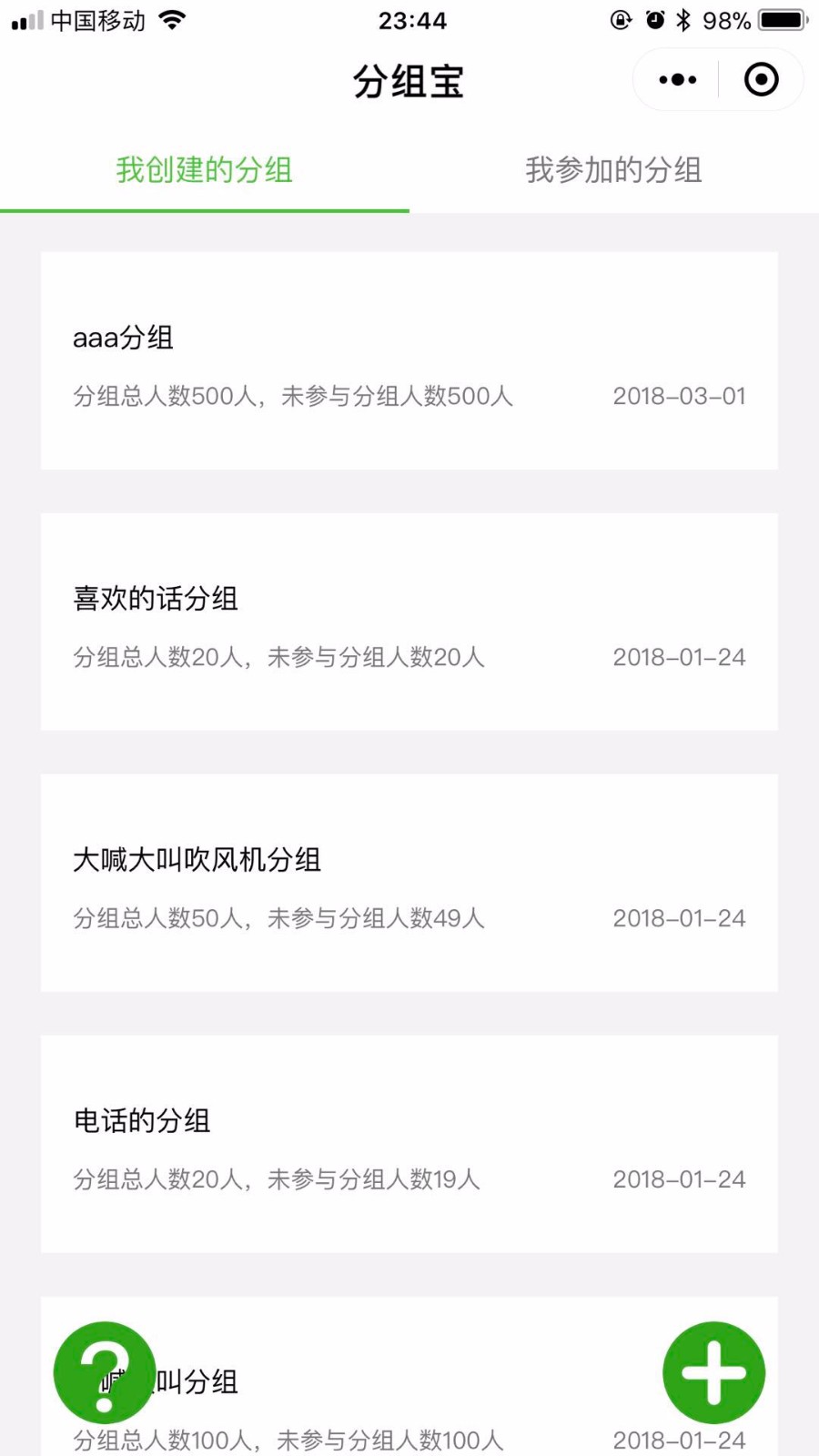Select the 我创建的分组 tab
The height and width of the screenshot is (1456, 819).
pos(205,170)
